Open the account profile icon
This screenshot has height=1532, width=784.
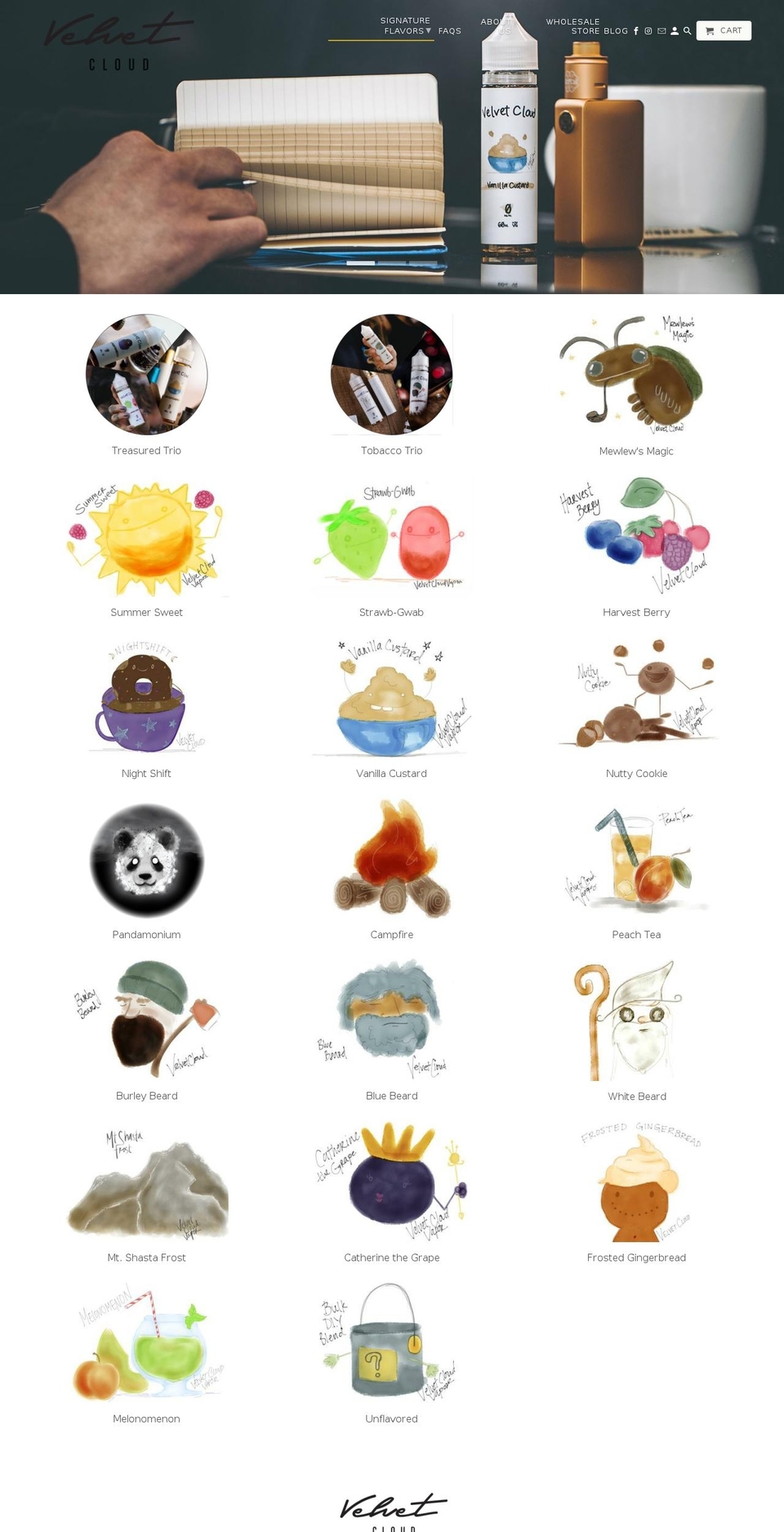tap(675, 31)
